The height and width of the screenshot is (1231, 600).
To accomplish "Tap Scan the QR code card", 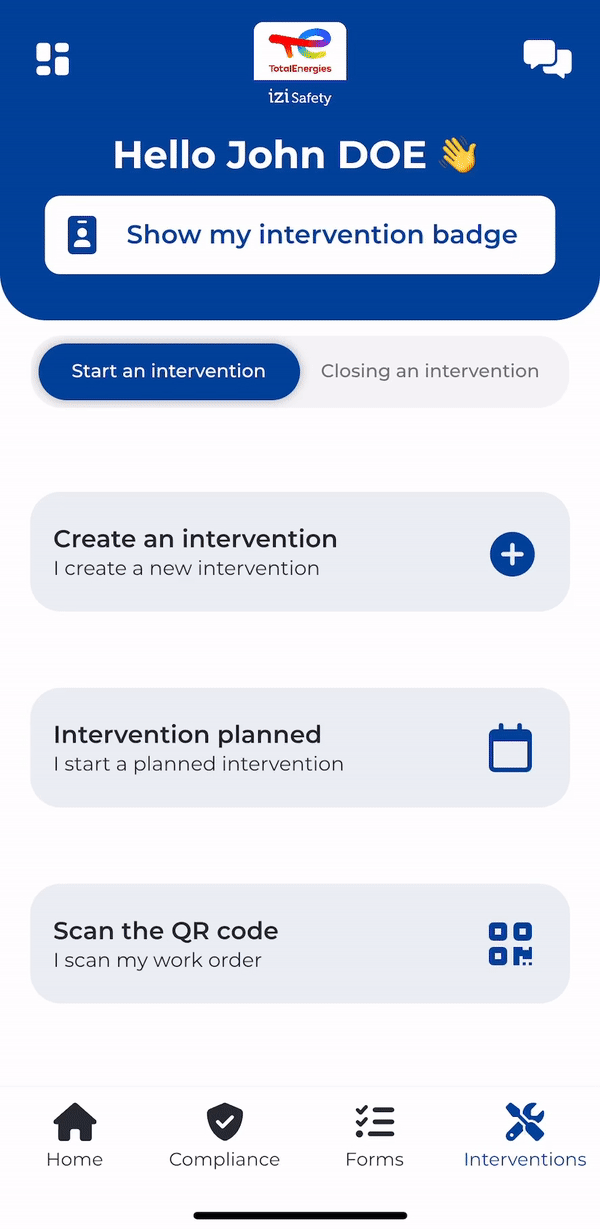I will (x=300, y=944).
